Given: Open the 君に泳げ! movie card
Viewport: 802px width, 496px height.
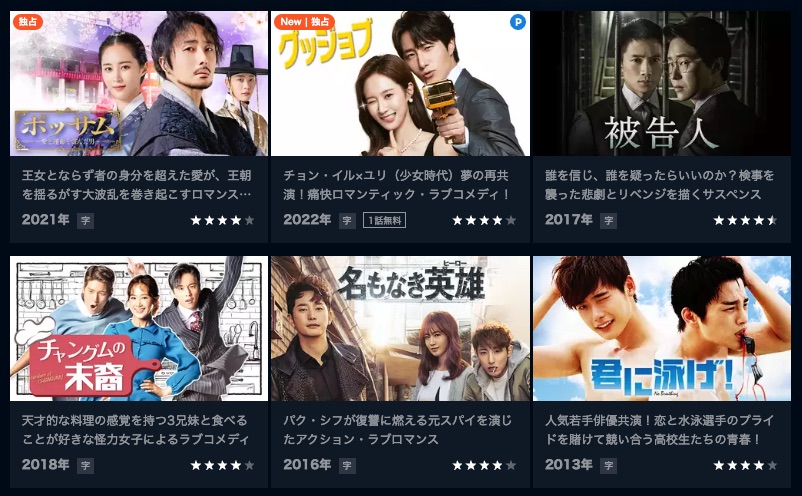Looking at the screenshot, I should [661, 328].
